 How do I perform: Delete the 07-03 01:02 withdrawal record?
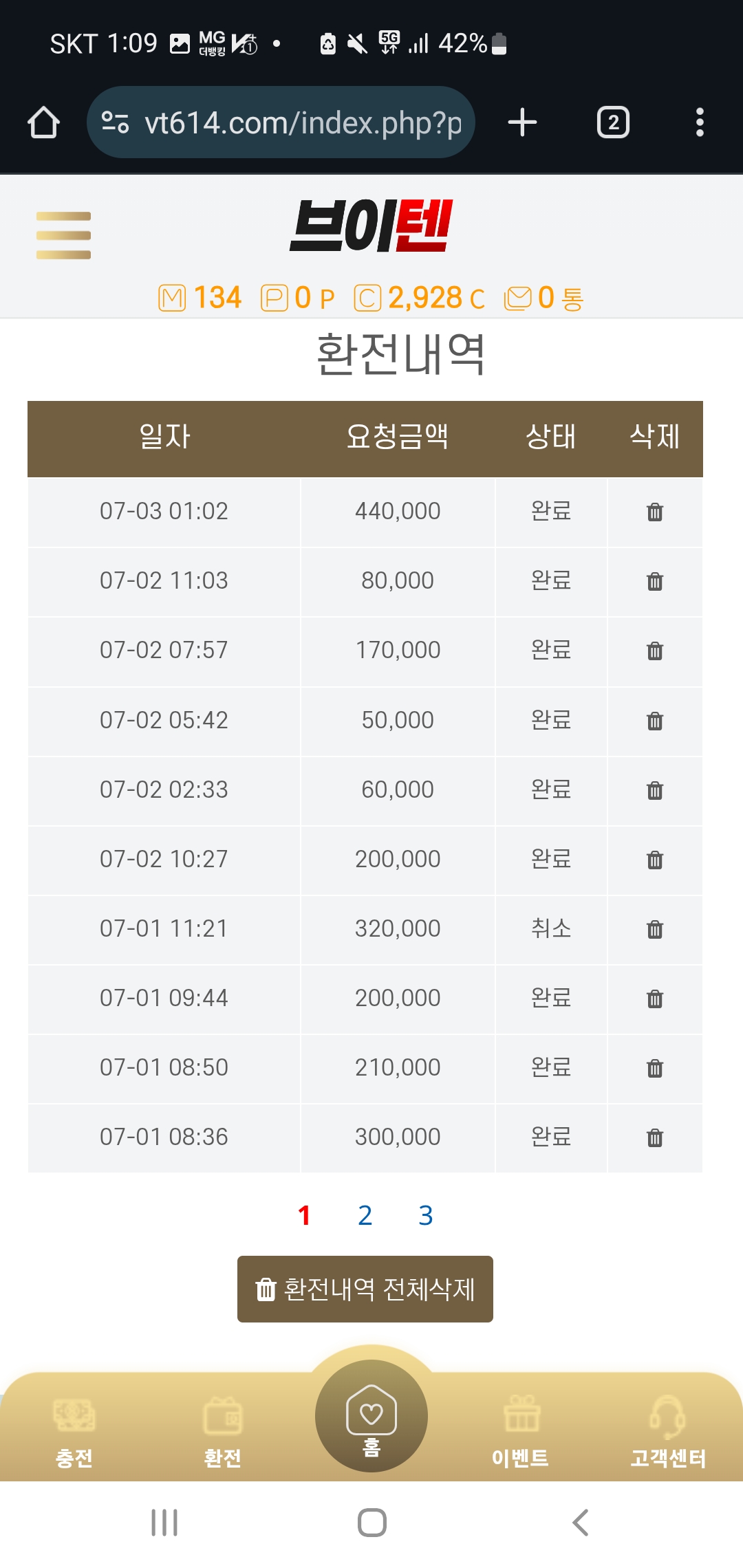point(655,512)
